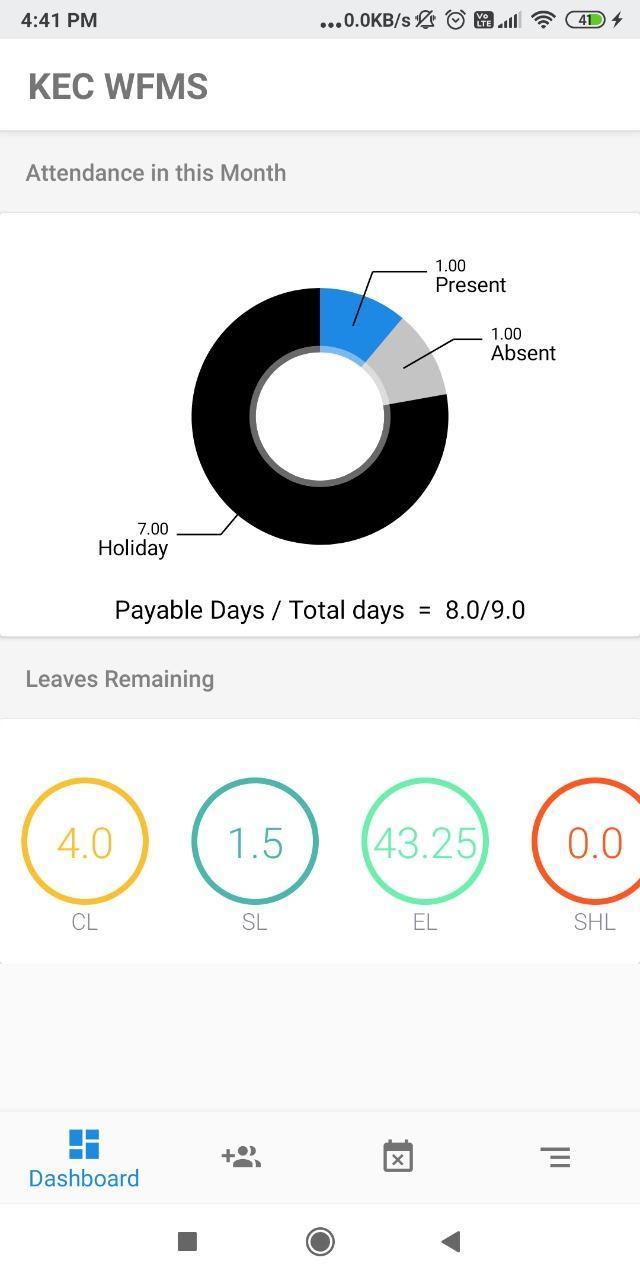
Task: Switch to the Dashboard tab
Action: click(84, 1158)
